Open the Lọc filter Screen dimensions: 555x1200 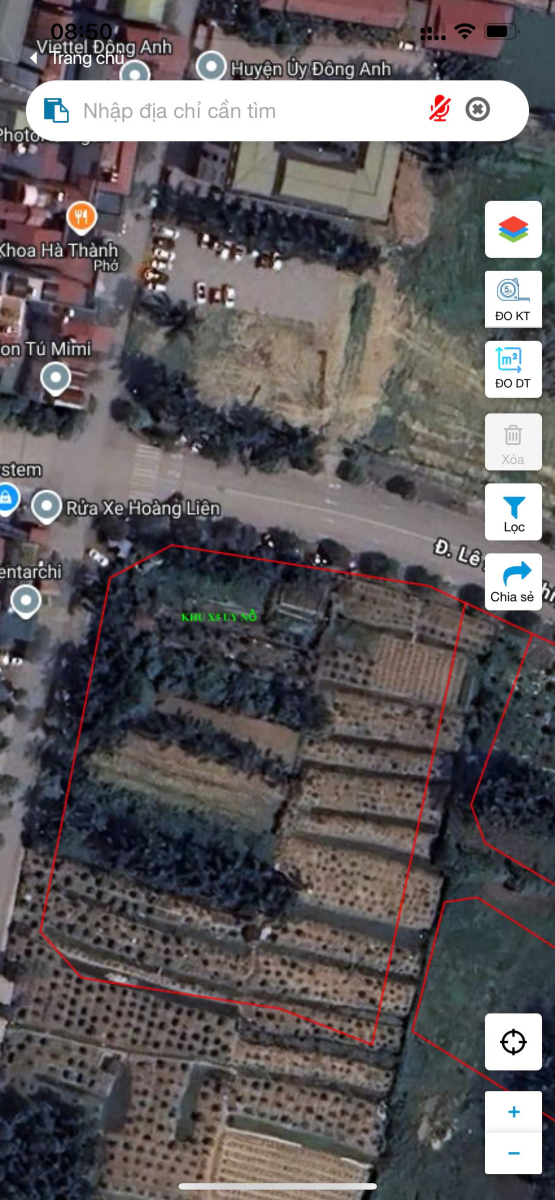point(513,512)
